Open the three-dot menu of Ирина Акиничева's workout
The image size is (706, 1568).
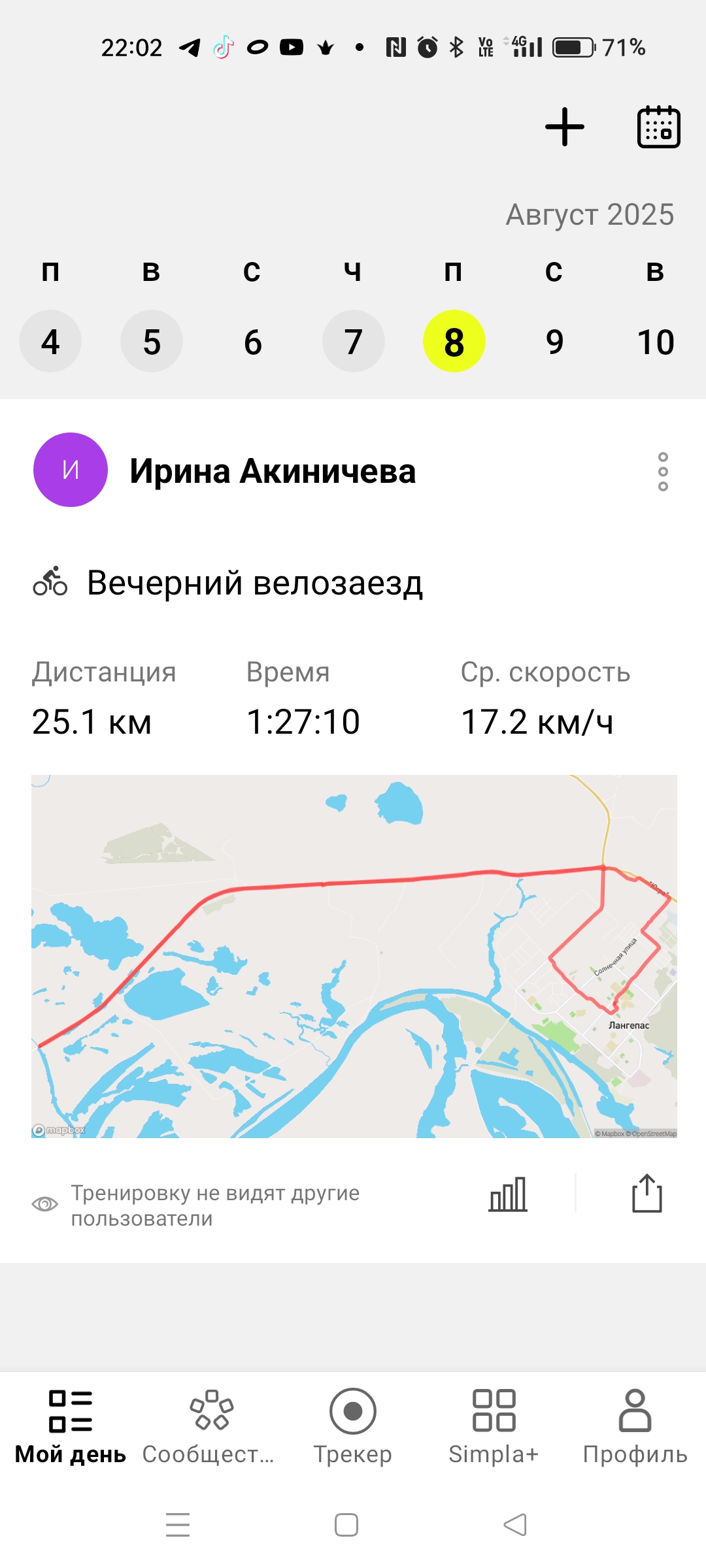(663, 471)
